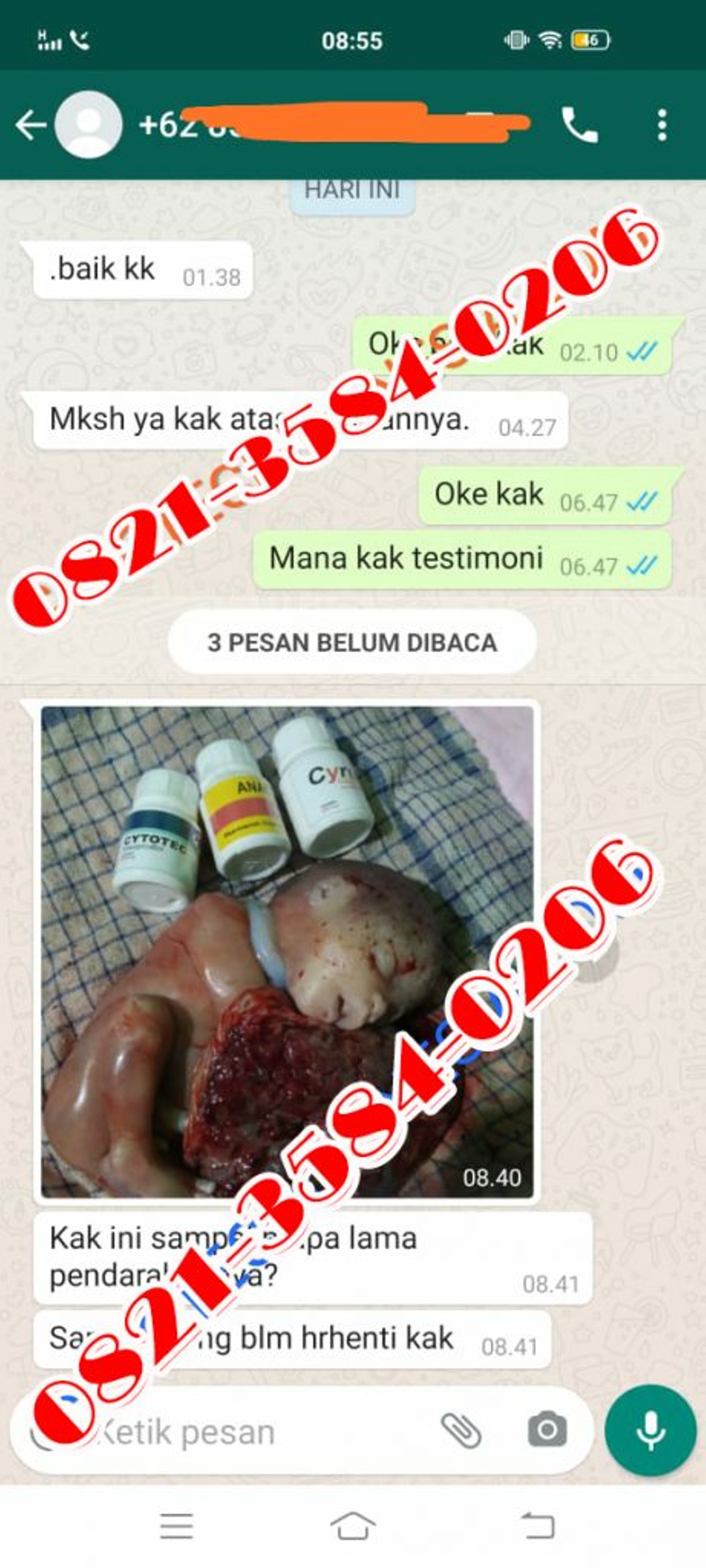Image resolution: width=706 pixels, height=1568 pixels.
Task: Open the contact's profile picture
Action: pyautogui.click(x=89, y=125)
